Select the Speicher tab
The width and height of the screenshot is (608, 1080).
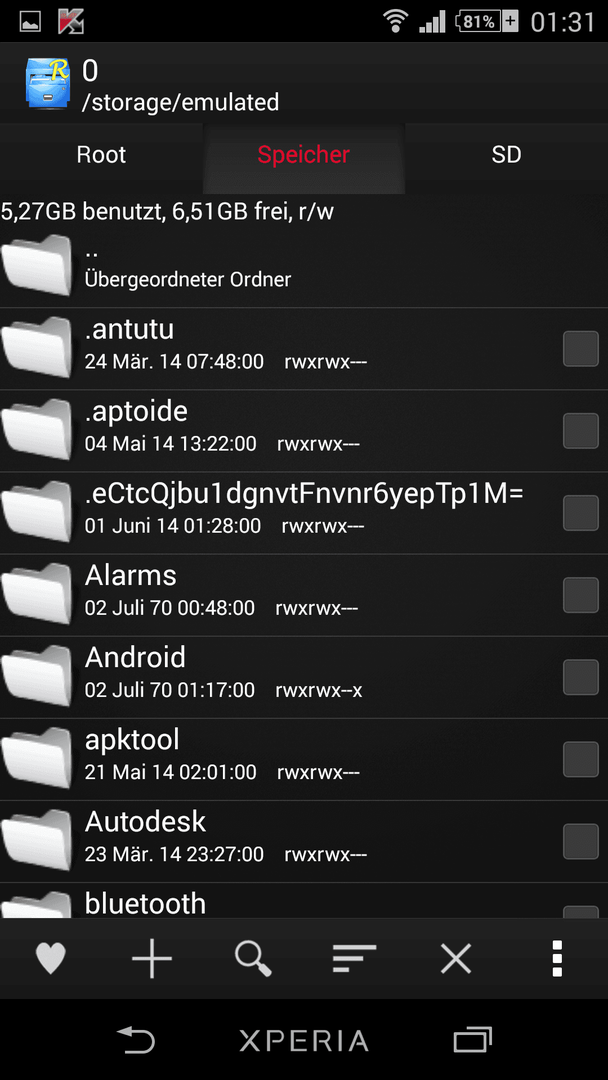304,154
